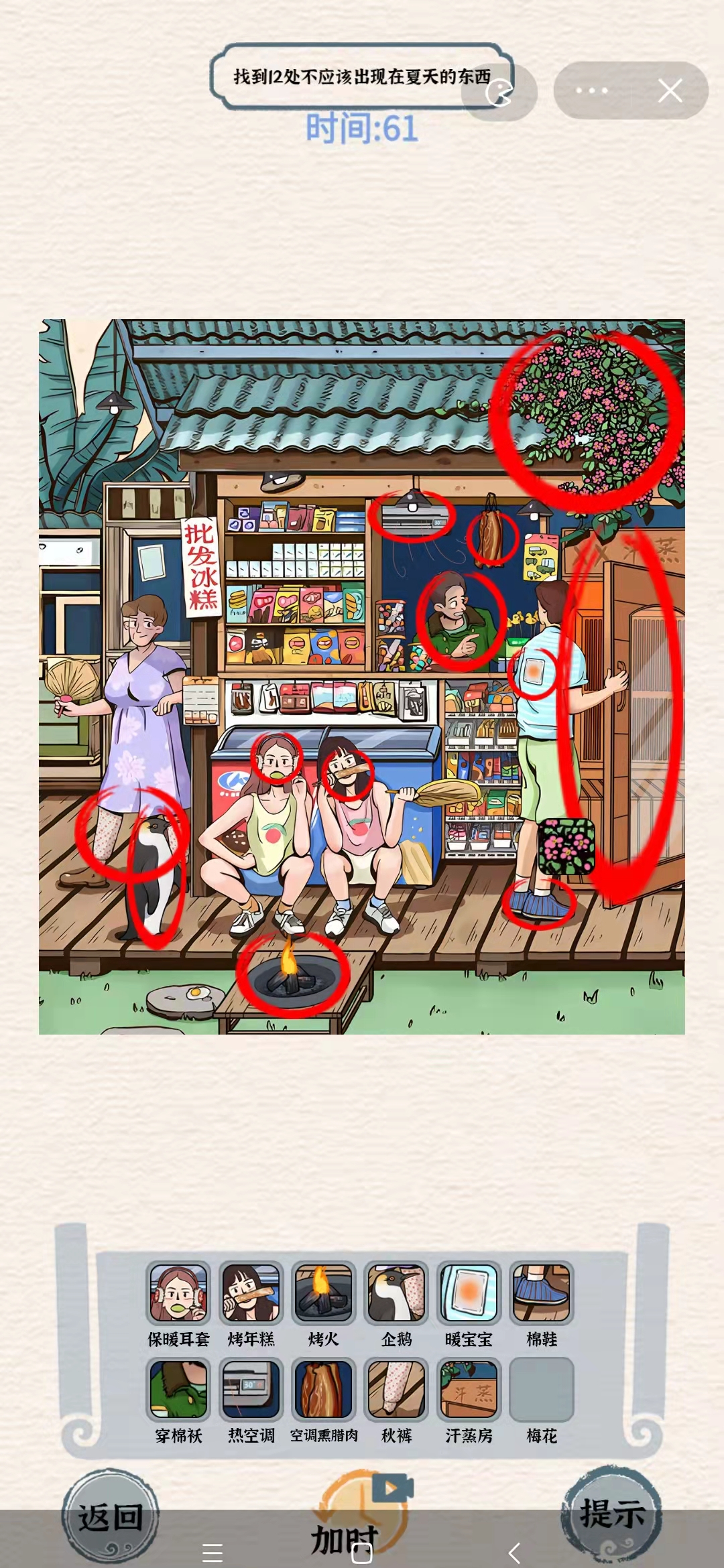Select the 空调熏腊肉 item tile
Screen dimensions: 724x1568
pos(323,1389)
